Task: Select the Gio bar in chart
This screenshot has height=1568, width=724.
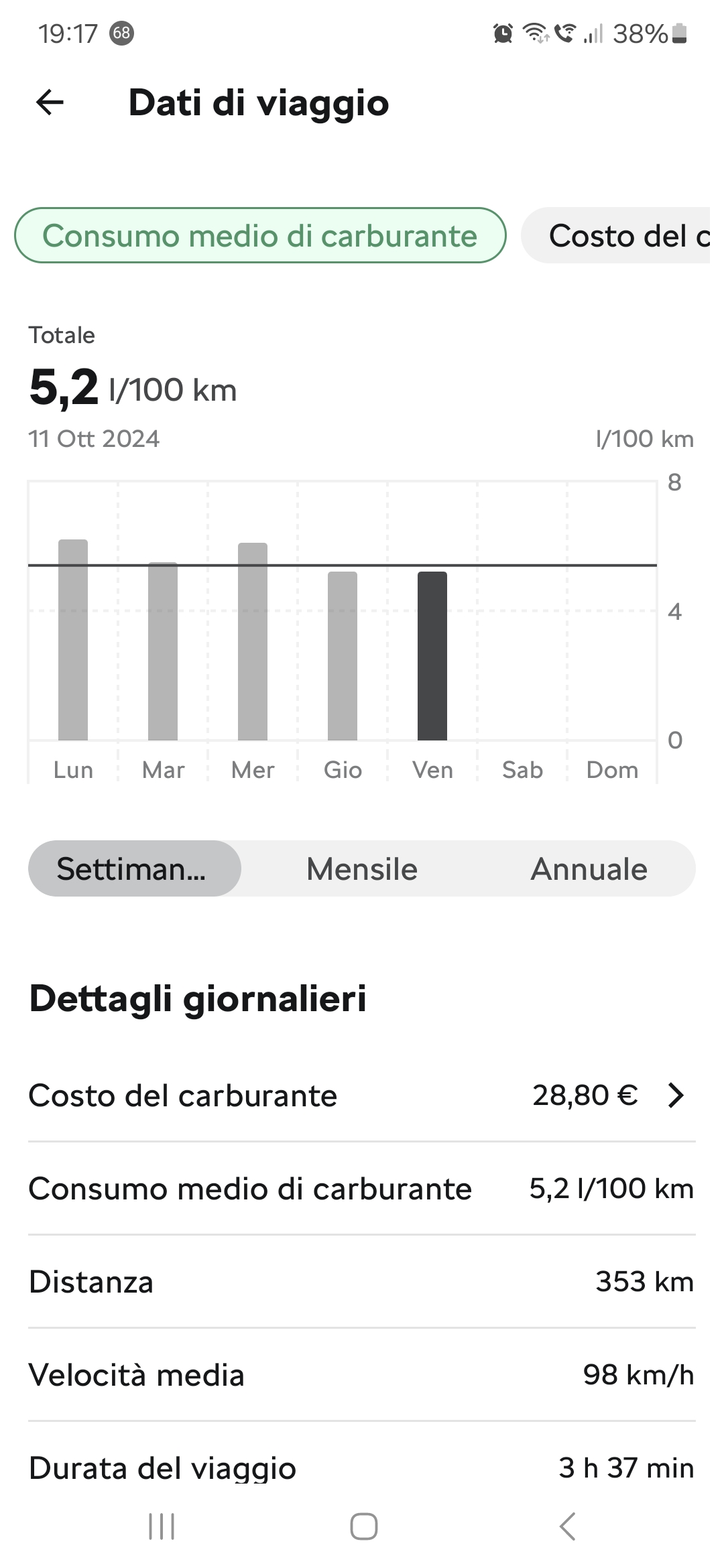Action: (343, 656)
